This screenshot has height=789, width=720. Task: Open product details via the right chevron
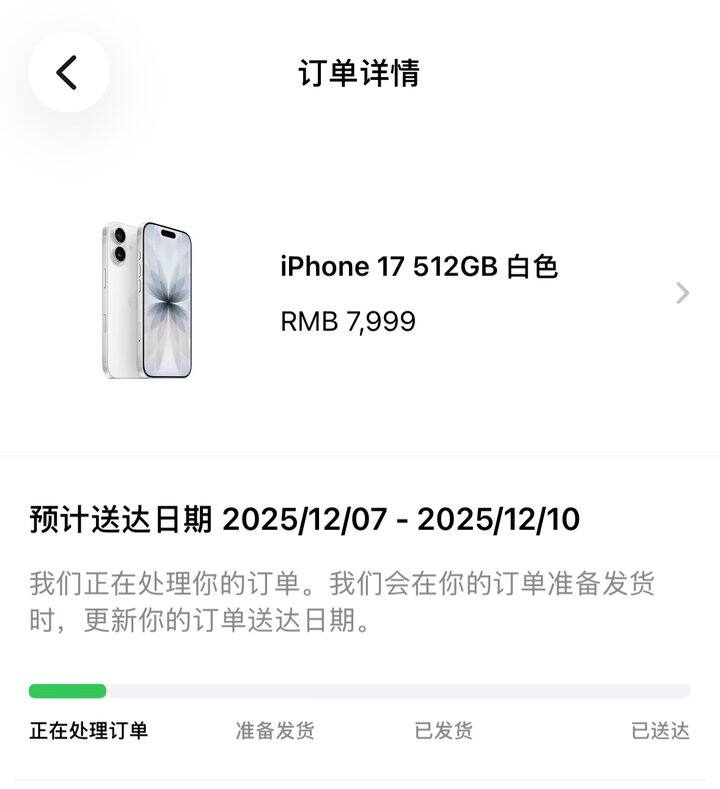pos(684,295)
